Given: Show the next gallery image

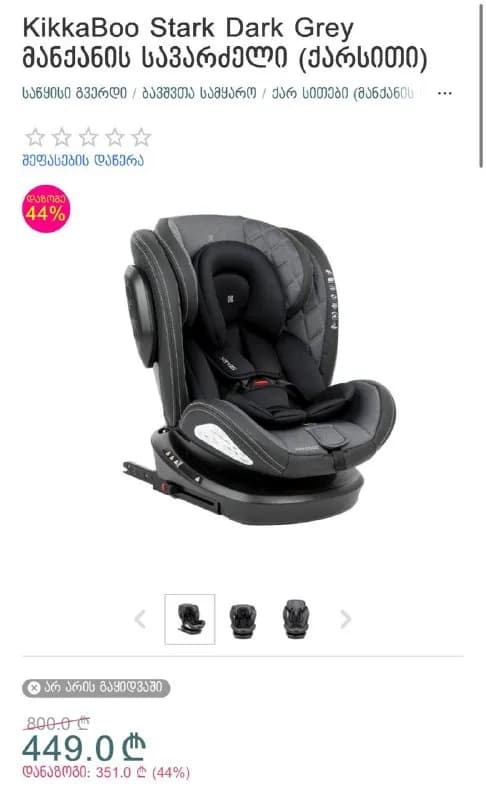Looking at the screenshot, I should click(346, 619).
